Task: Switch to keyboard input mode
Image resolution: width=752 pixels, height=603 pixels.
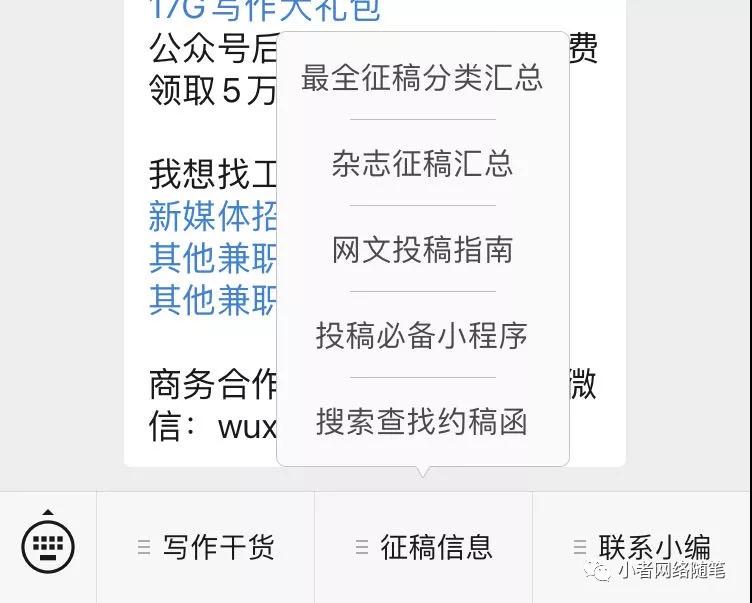Action: [x=48, y=546]
